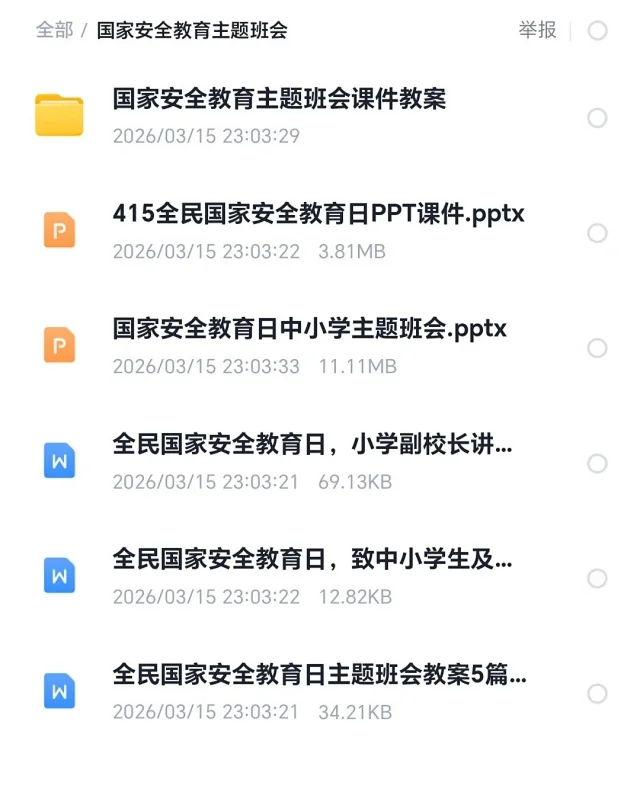Open 国家安全教育日中小学主题班会.pptx
This screenshot has width=640, height=792.
point(310,329)
